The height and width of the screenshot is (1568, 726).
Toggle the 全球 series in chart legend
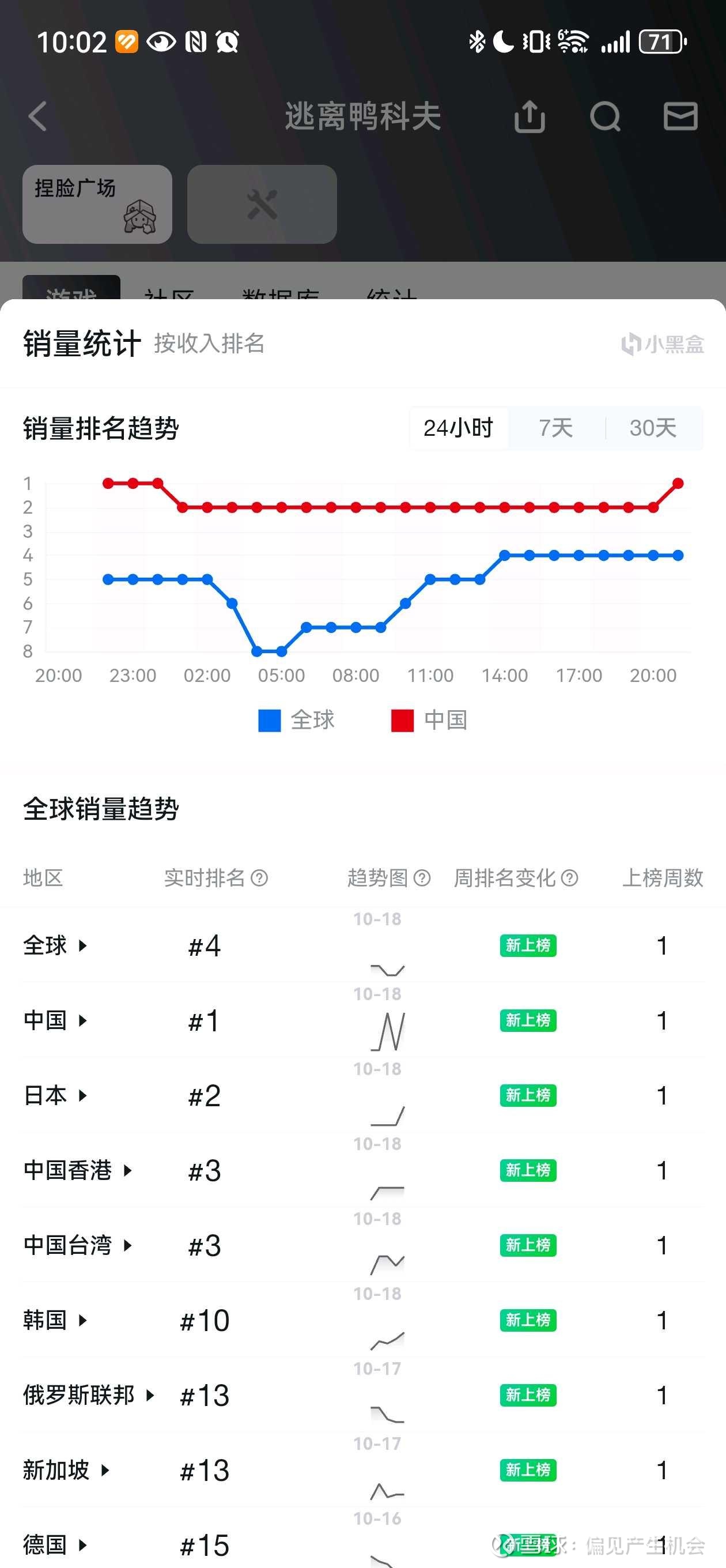297,720
